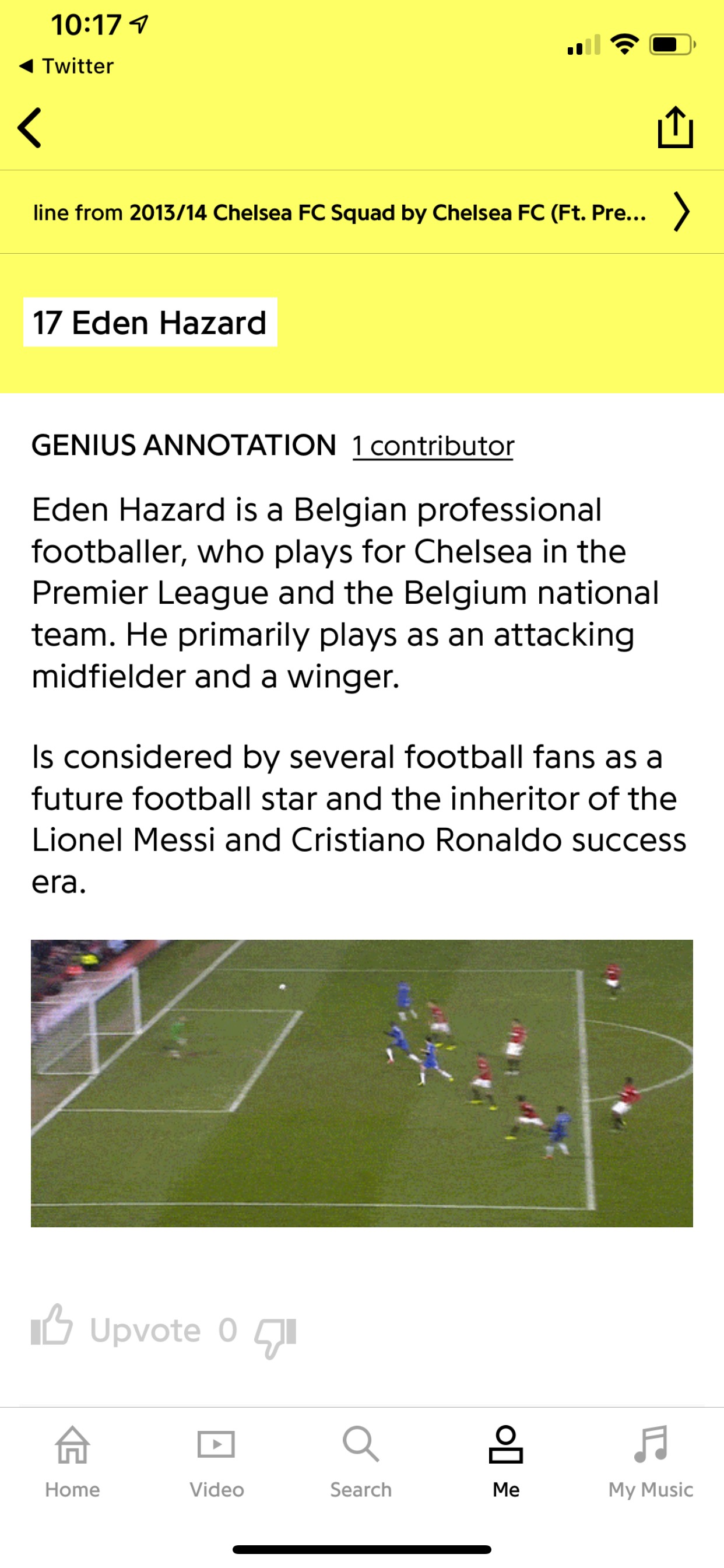This screenshot has width=724, height=1568.
Task: Switch to the Video tab
Action: [x=217, y=1461]
